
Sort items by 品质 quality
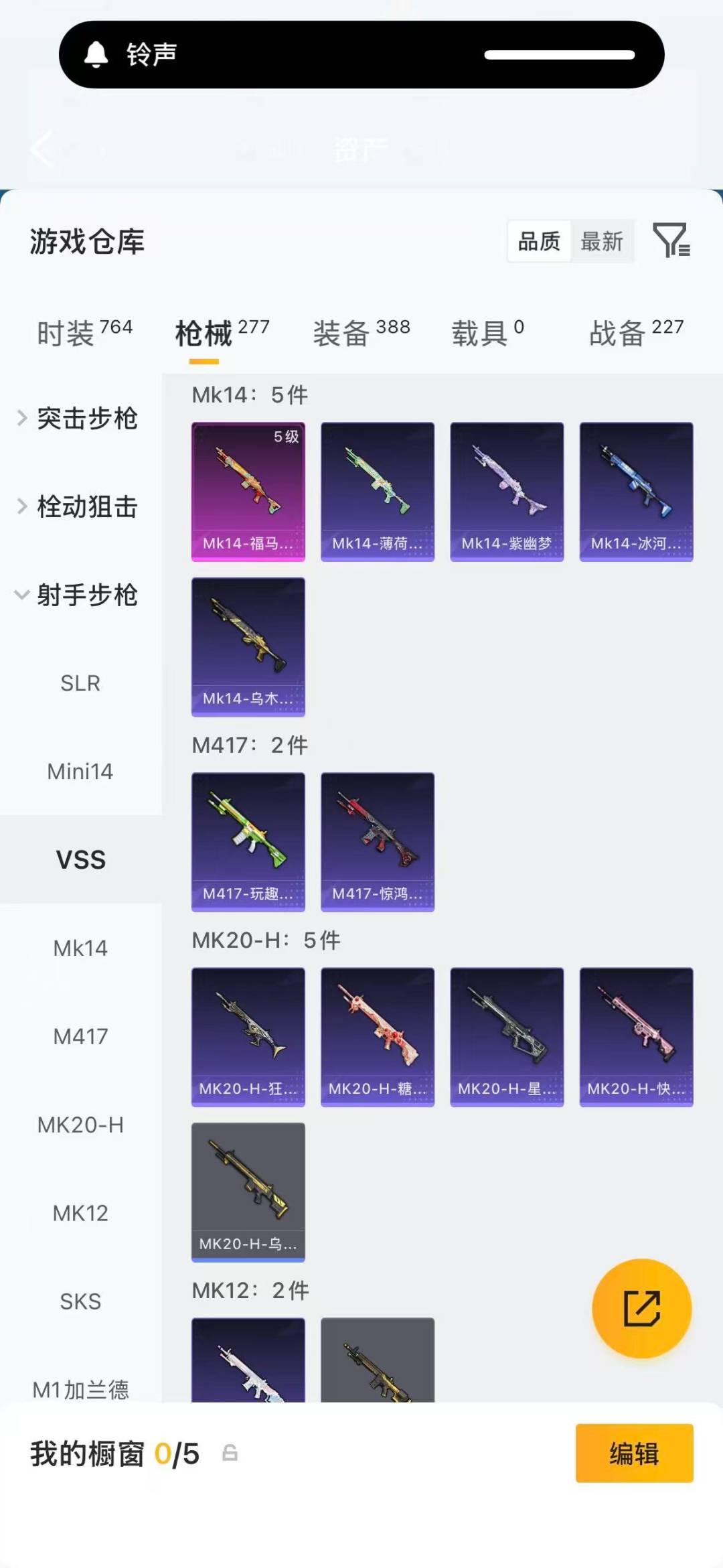(x=539, y=242)
